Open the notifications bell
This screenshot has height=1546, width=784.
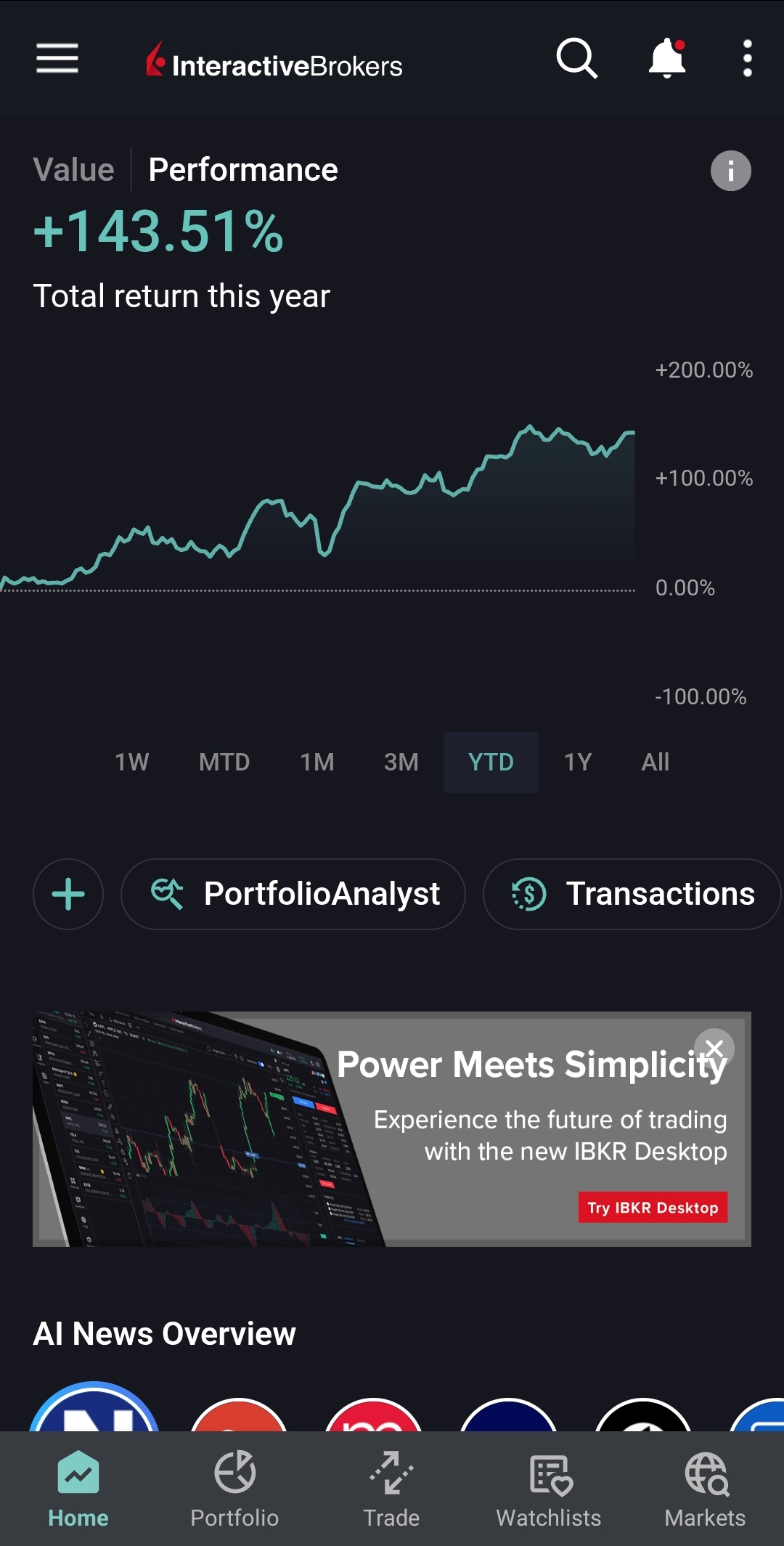point(666,59)
